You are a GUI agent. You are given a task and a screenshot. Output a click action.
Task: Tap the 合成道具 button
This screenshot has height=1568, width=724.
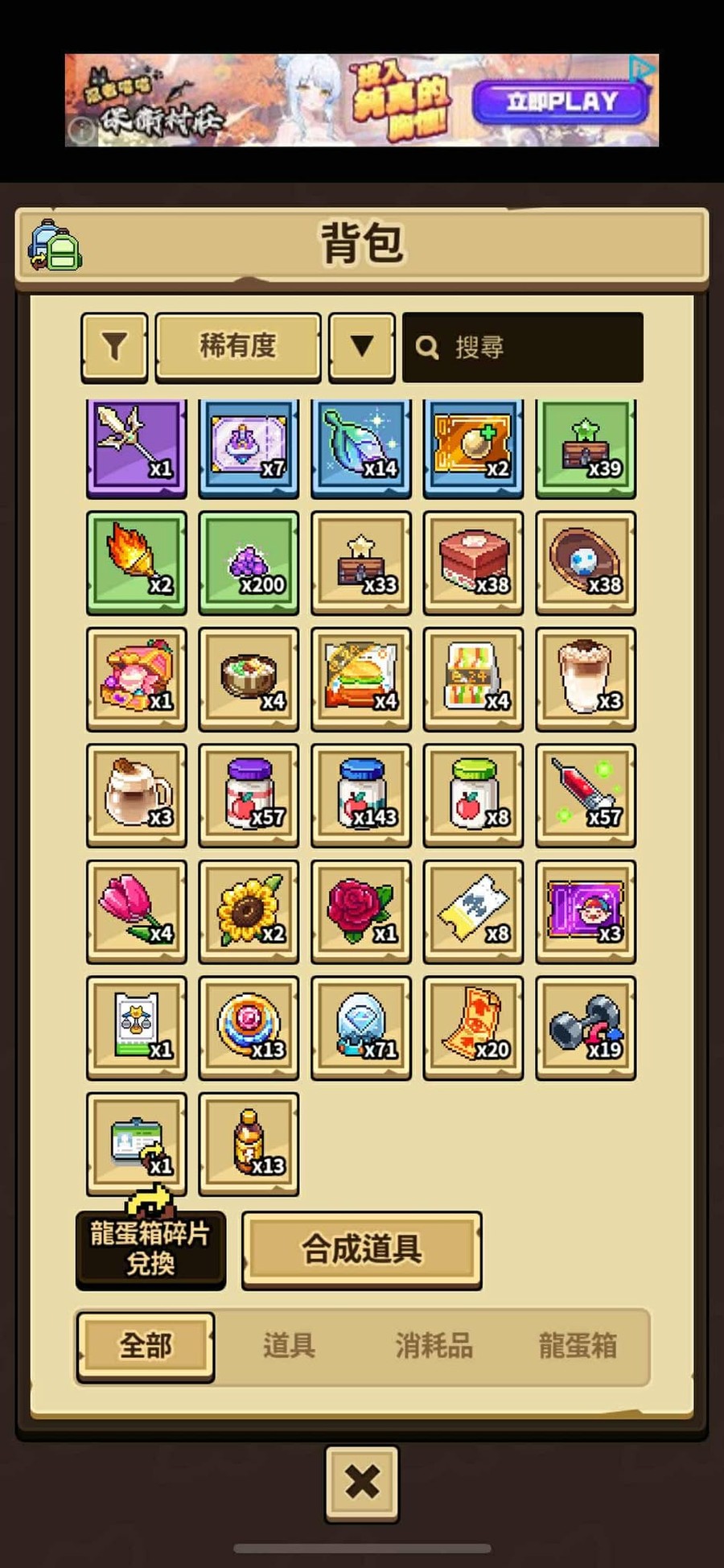click(x=361, y=1249)
